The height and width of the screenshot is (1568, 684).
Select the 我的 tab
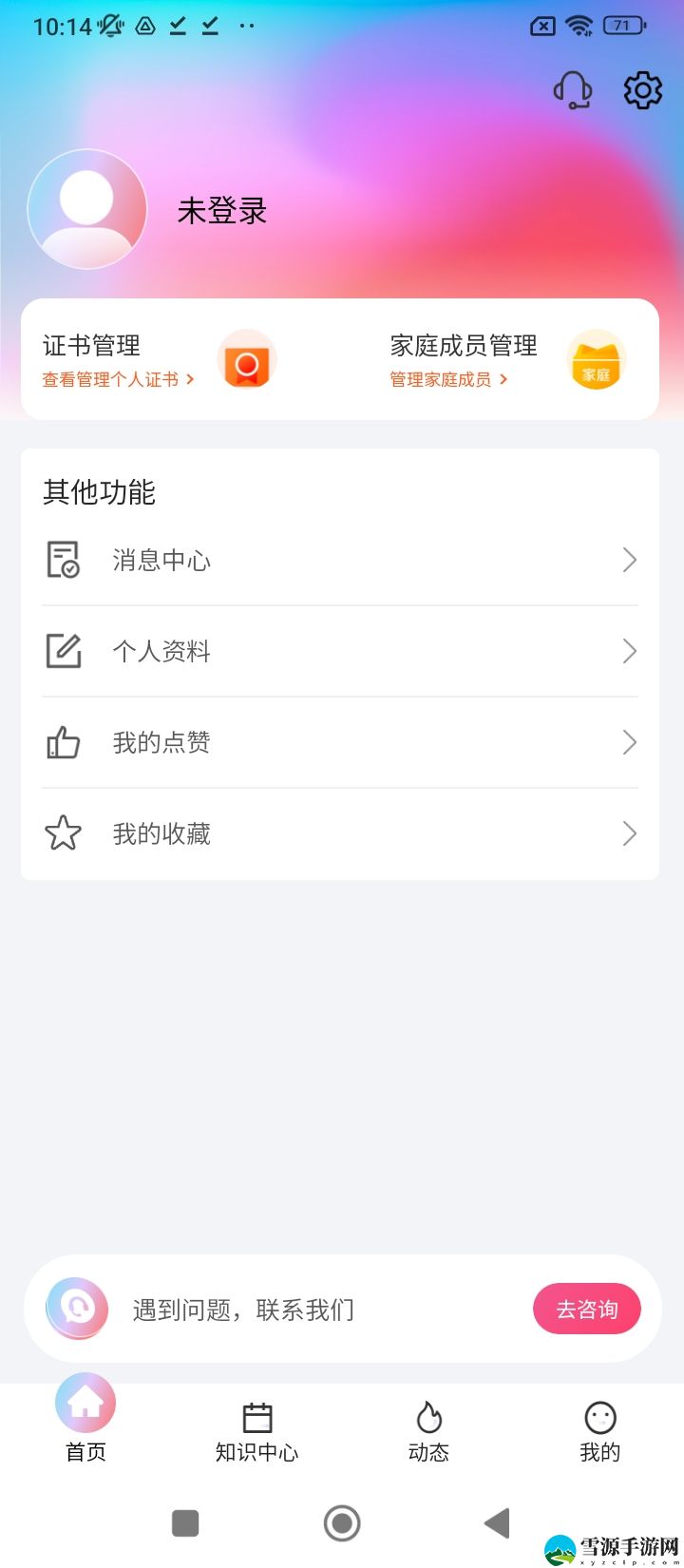(600, 1432)
